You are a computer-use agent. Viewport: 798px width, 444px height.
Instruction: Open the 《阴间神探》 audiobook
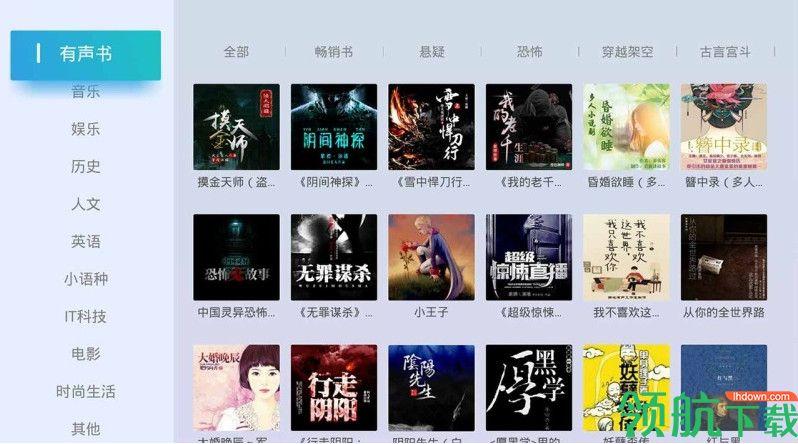tap(334, 127)
